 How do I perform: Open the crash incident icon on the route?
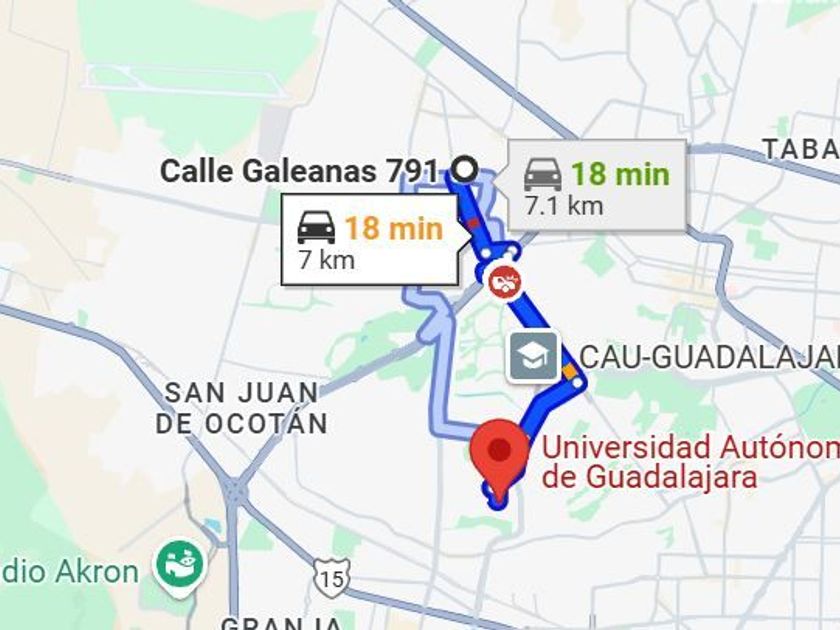point(504,283)
